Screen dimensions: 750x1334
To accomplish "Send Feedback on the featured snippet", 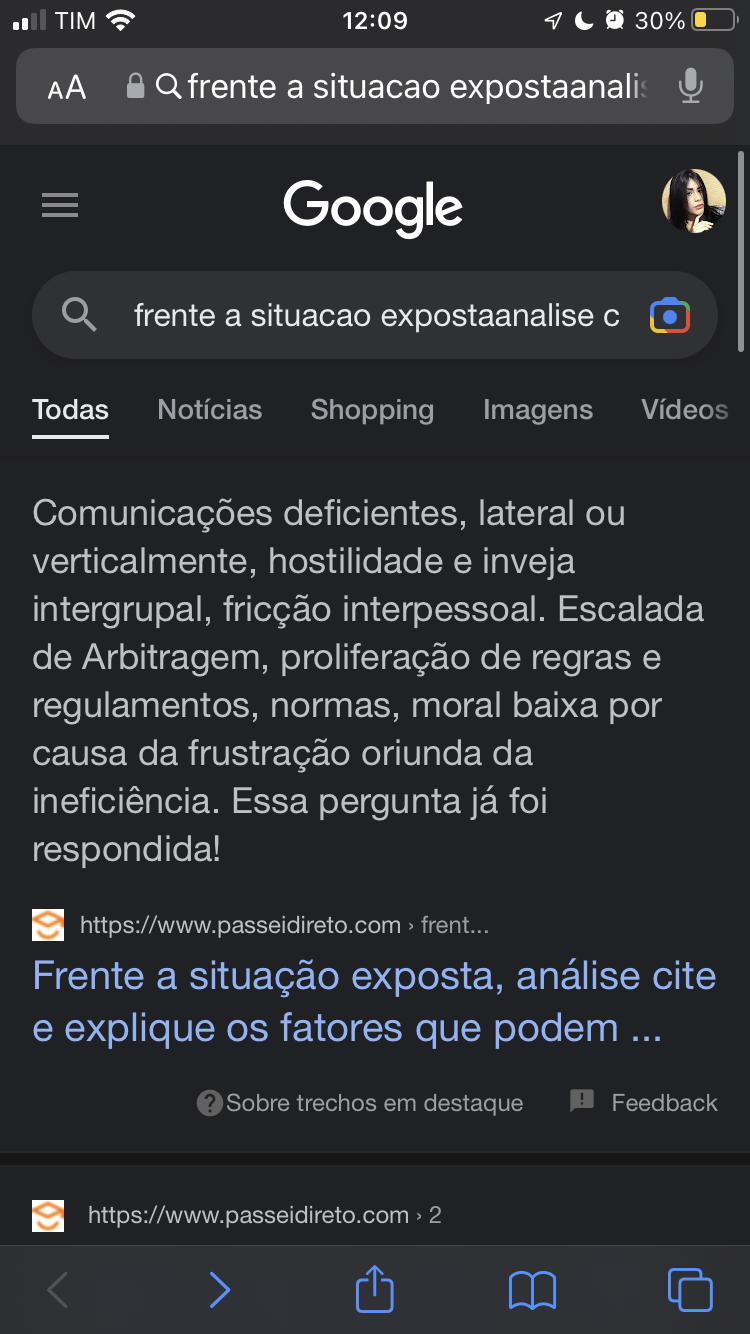I will point(644,1103).
